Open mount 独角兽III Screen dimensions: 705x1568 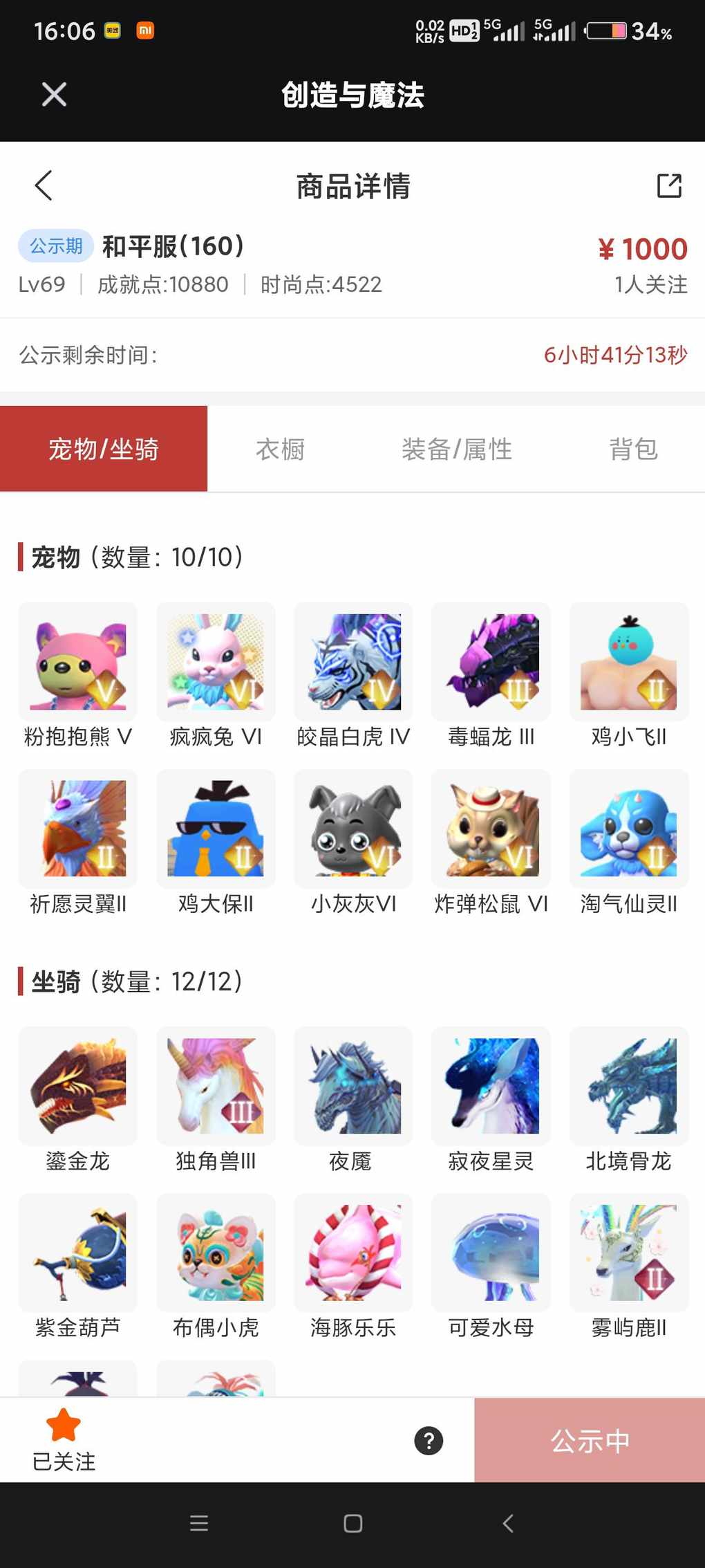(216, 1086)
